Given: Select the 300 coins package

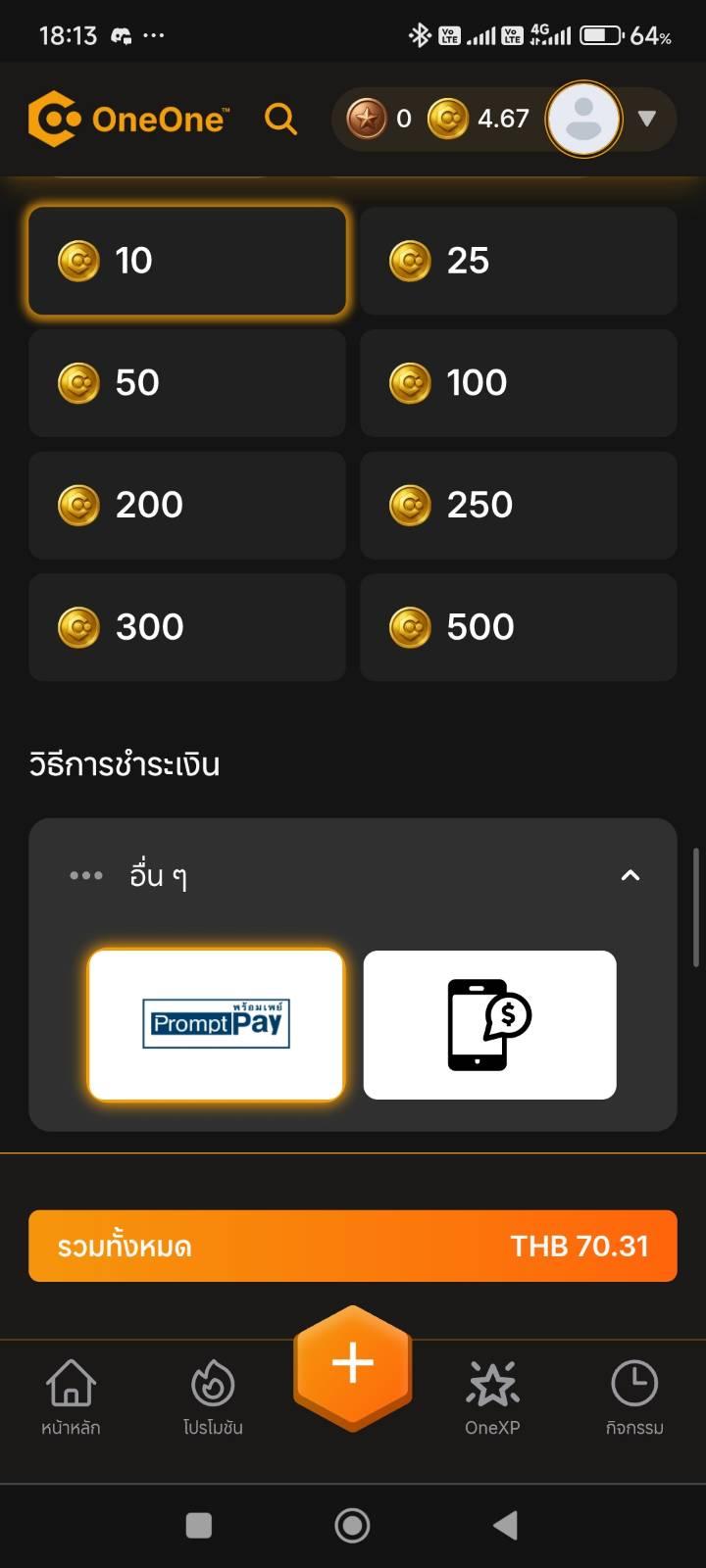Looking at the screenshot, I should pos(187,627).
